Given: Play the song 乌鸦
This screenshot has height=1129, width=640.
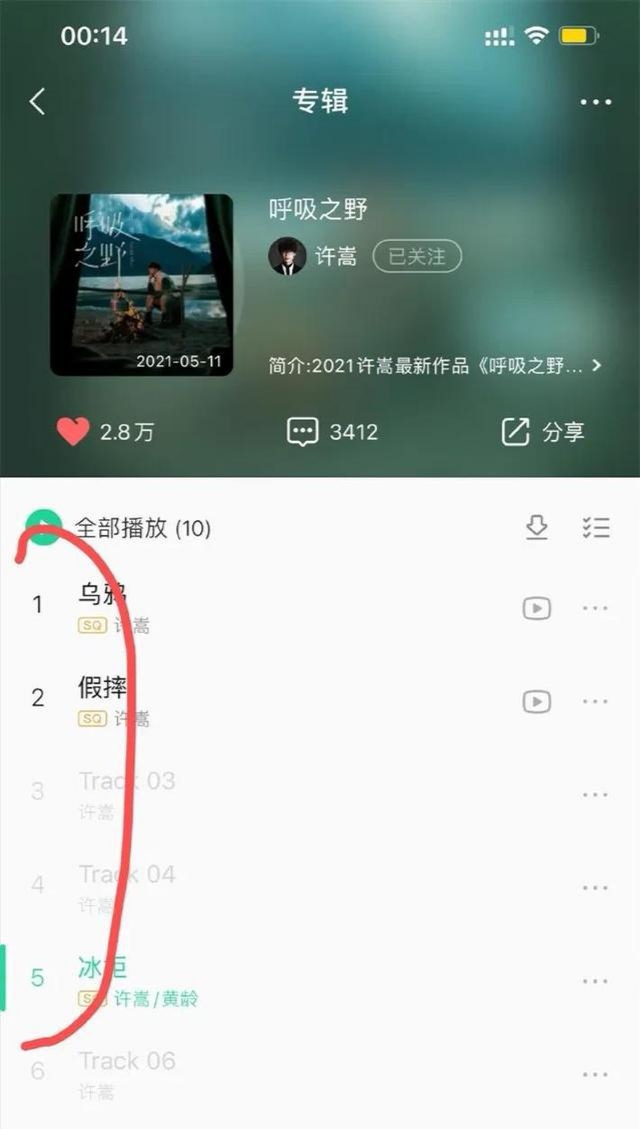Looking at the screenshot, I should (200, 605).
